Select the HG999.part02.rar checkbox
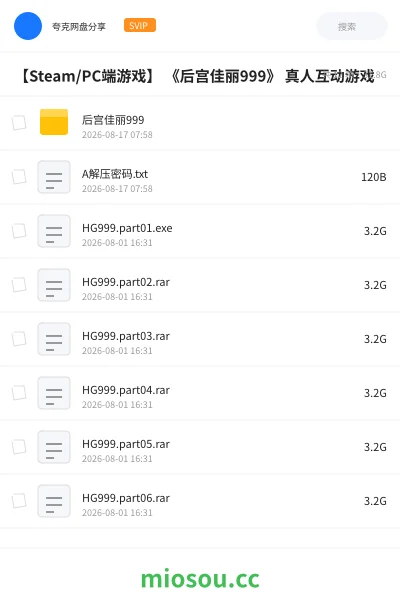 pyautogui.click(x=19, y=285)
